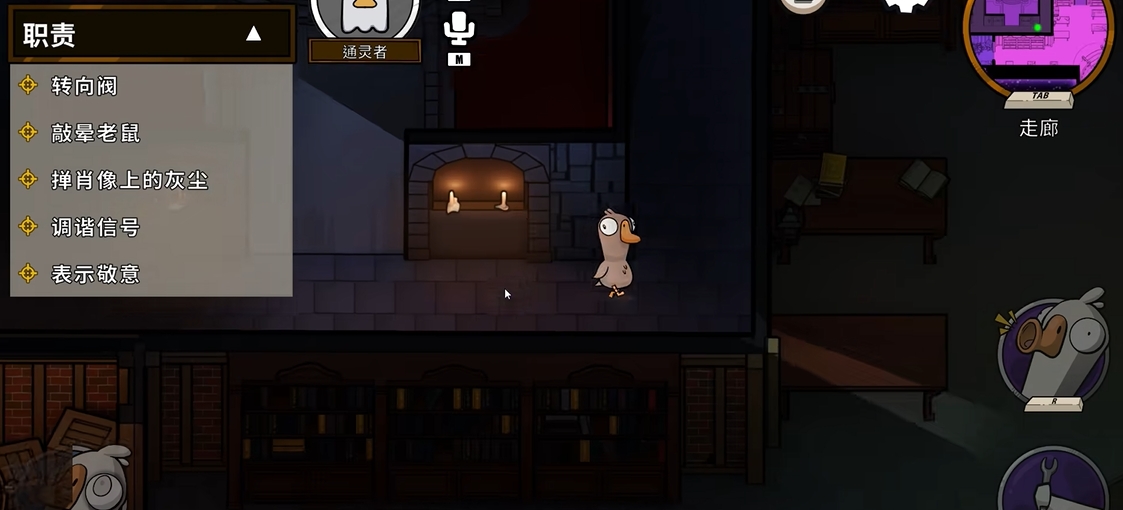This screenshot has height=510, width=1123.
Task: Select the 敲晕老鼠 task
Action: pos(95,133)
